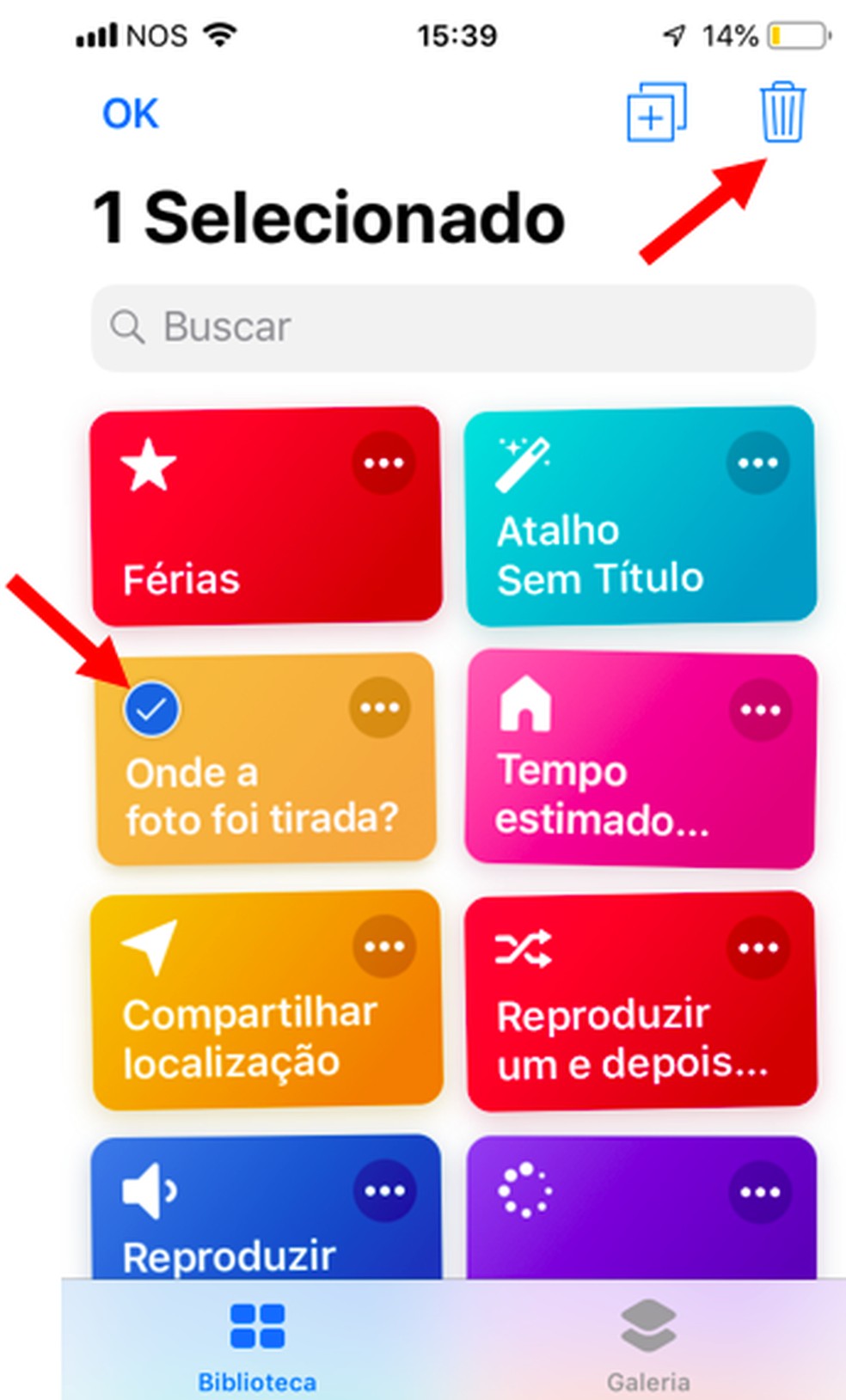Image resolution: width=846 pixels, height=1400 pixels.
Task: Tap OK to finish selecting
Action: pyautogui.click(x=130, y=113)
